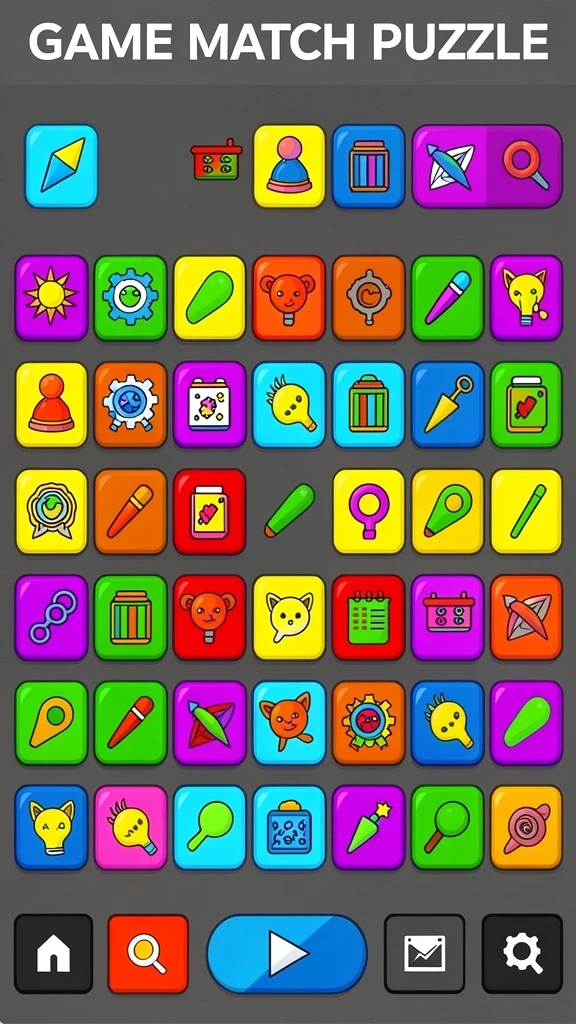Select the magnifier tile on purple
This screenshot has height=1024, width=576.
525,166
